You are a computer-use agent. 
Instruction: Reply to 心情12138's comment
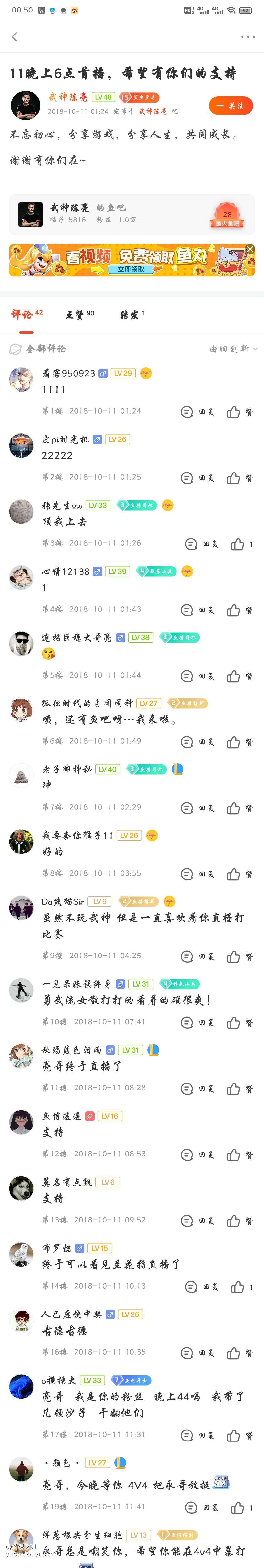tap(198, 611)
